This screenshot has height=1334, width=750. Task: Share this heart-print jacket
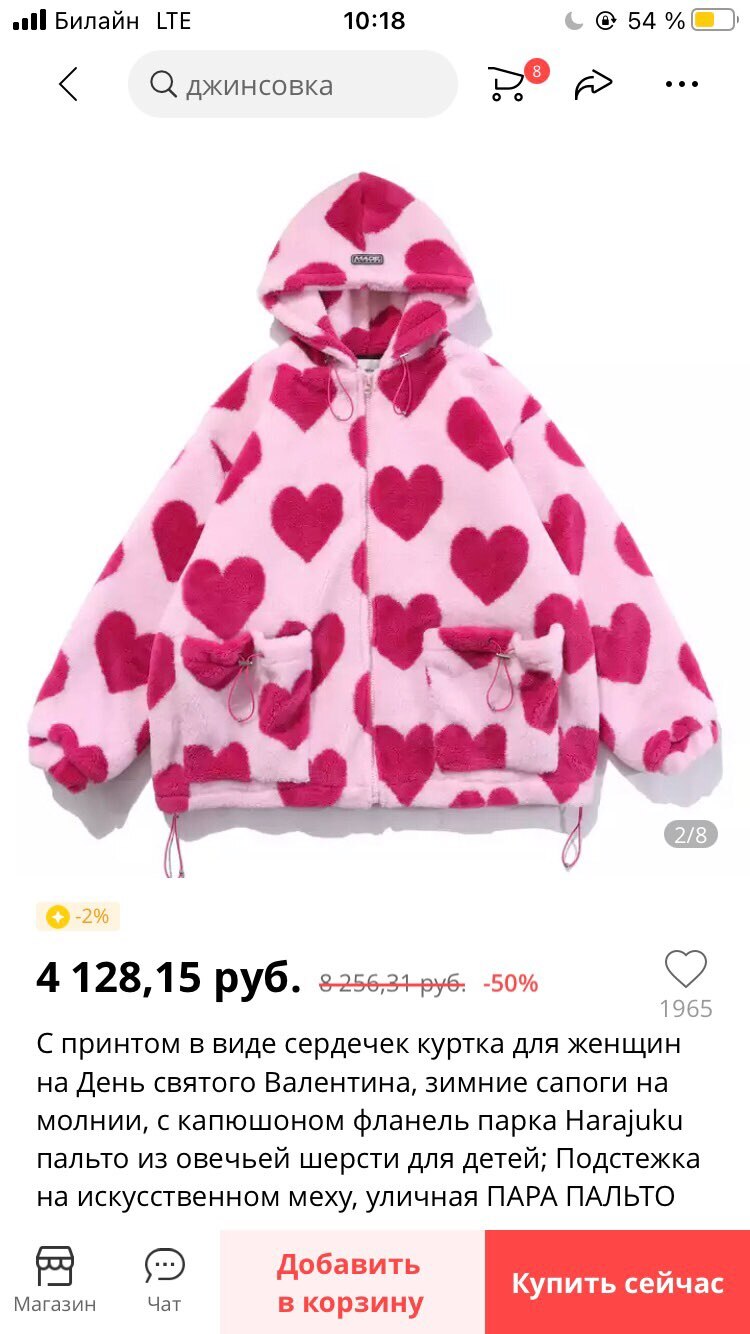pyautogui.click(x=593, y=85)
